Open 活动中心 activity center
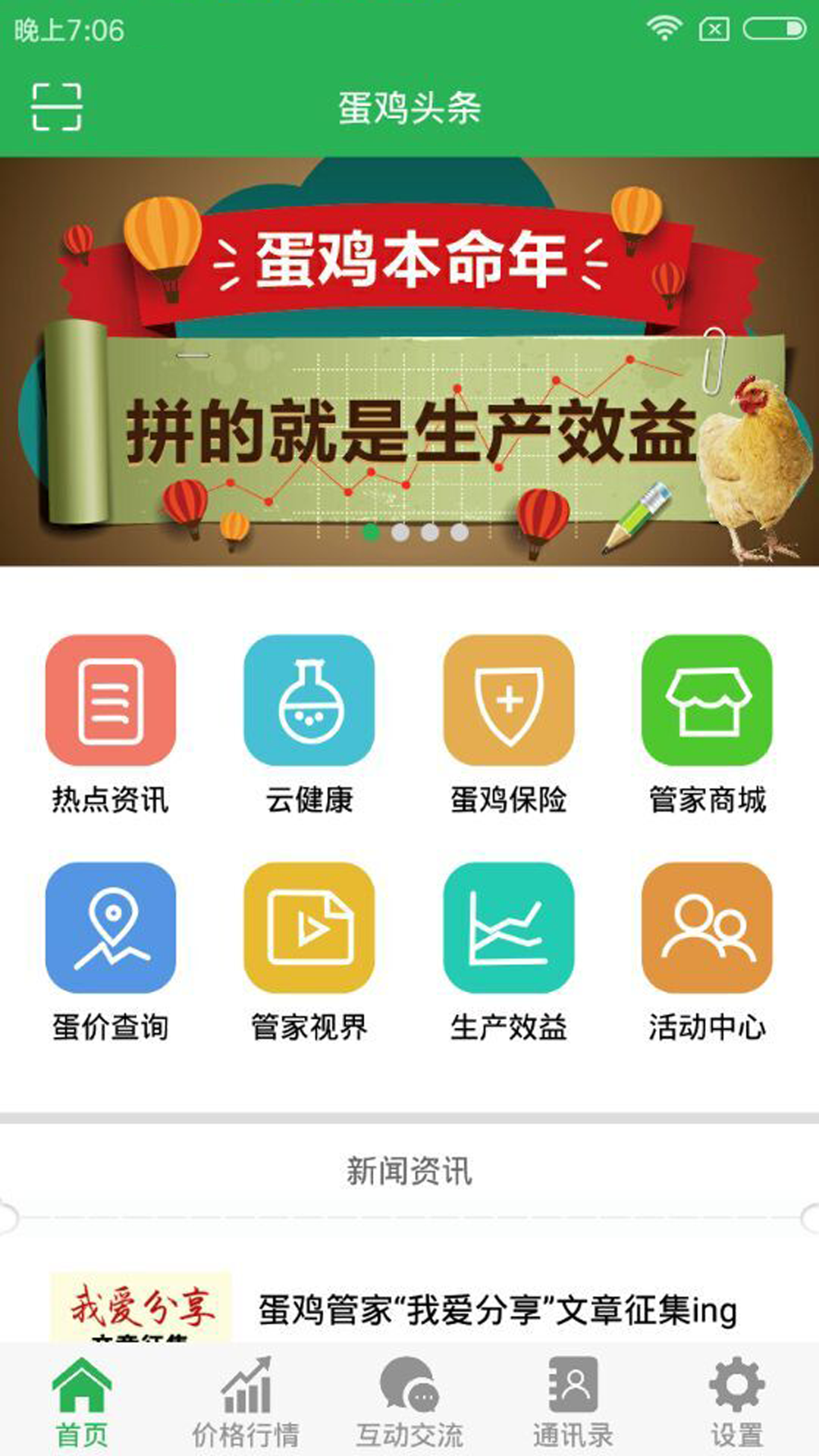Viewport: 819px width, 1456px height. (708, 953)
